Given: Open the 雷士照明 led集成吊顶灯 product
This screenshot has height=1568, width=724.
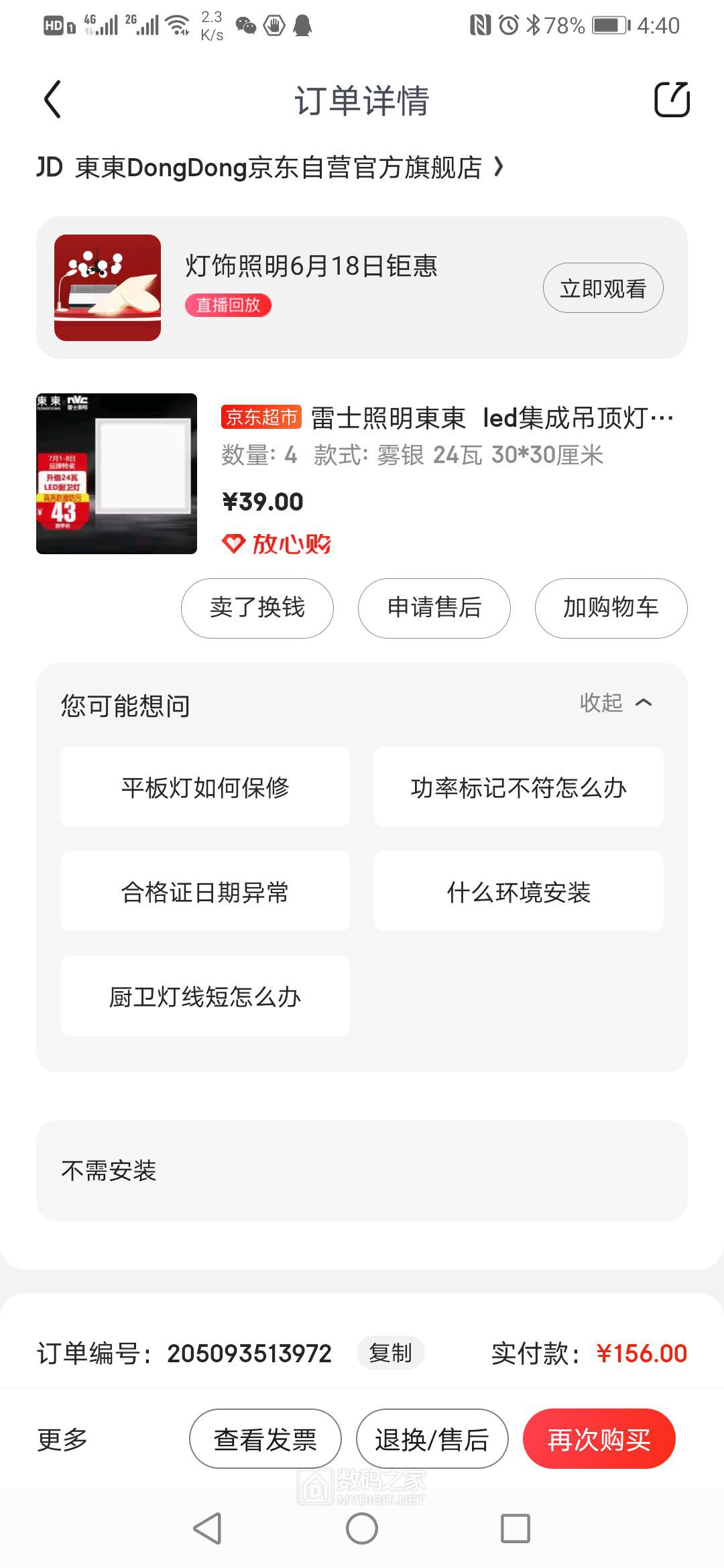Looking at the screenshot, I should [446, 418].
